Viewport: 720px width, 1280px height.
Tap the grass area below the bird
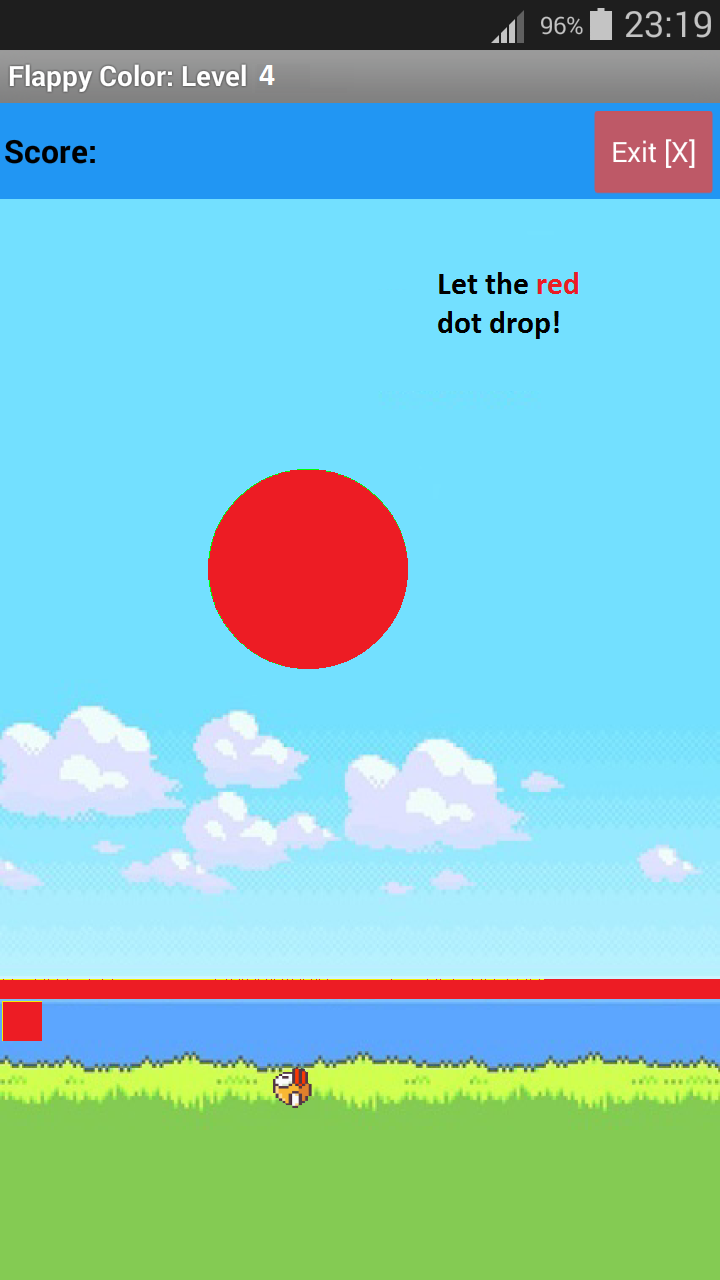tap(360, 1180)
